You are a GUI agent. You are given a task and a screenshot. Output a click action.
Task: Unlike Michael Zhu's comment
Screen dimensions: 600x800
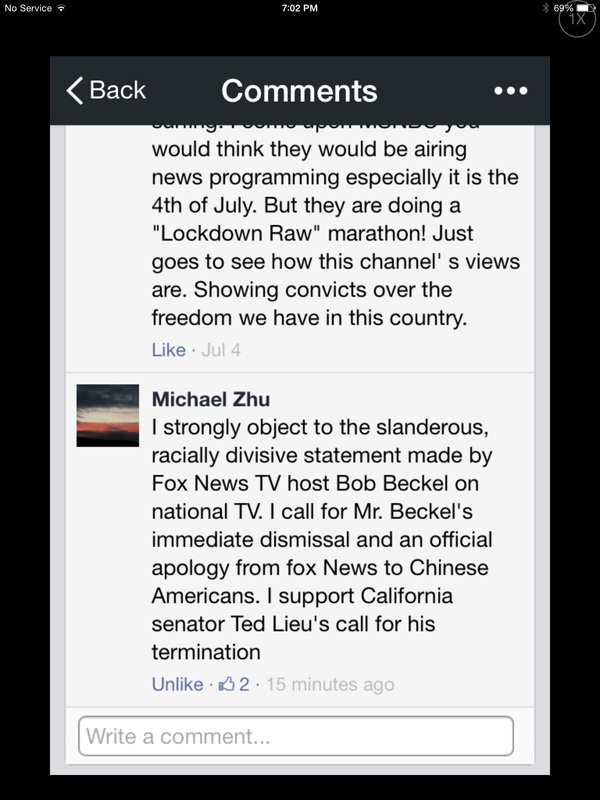pos(176,685)
